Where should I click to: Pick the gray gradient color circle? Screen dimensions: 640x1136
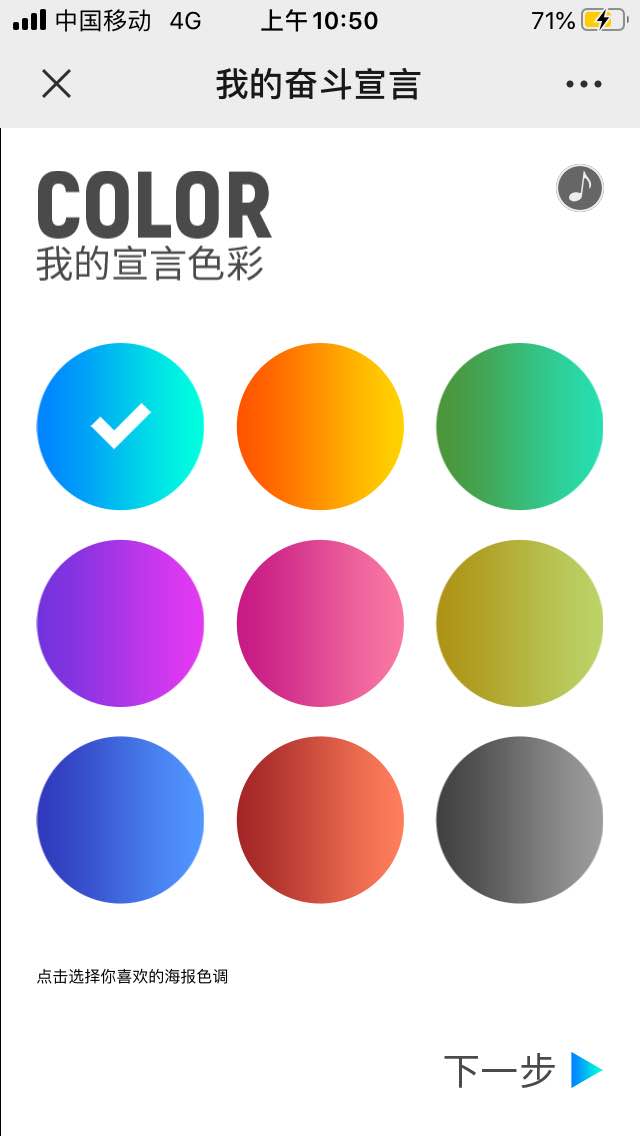pyautogui.click(x=520, y=820)
